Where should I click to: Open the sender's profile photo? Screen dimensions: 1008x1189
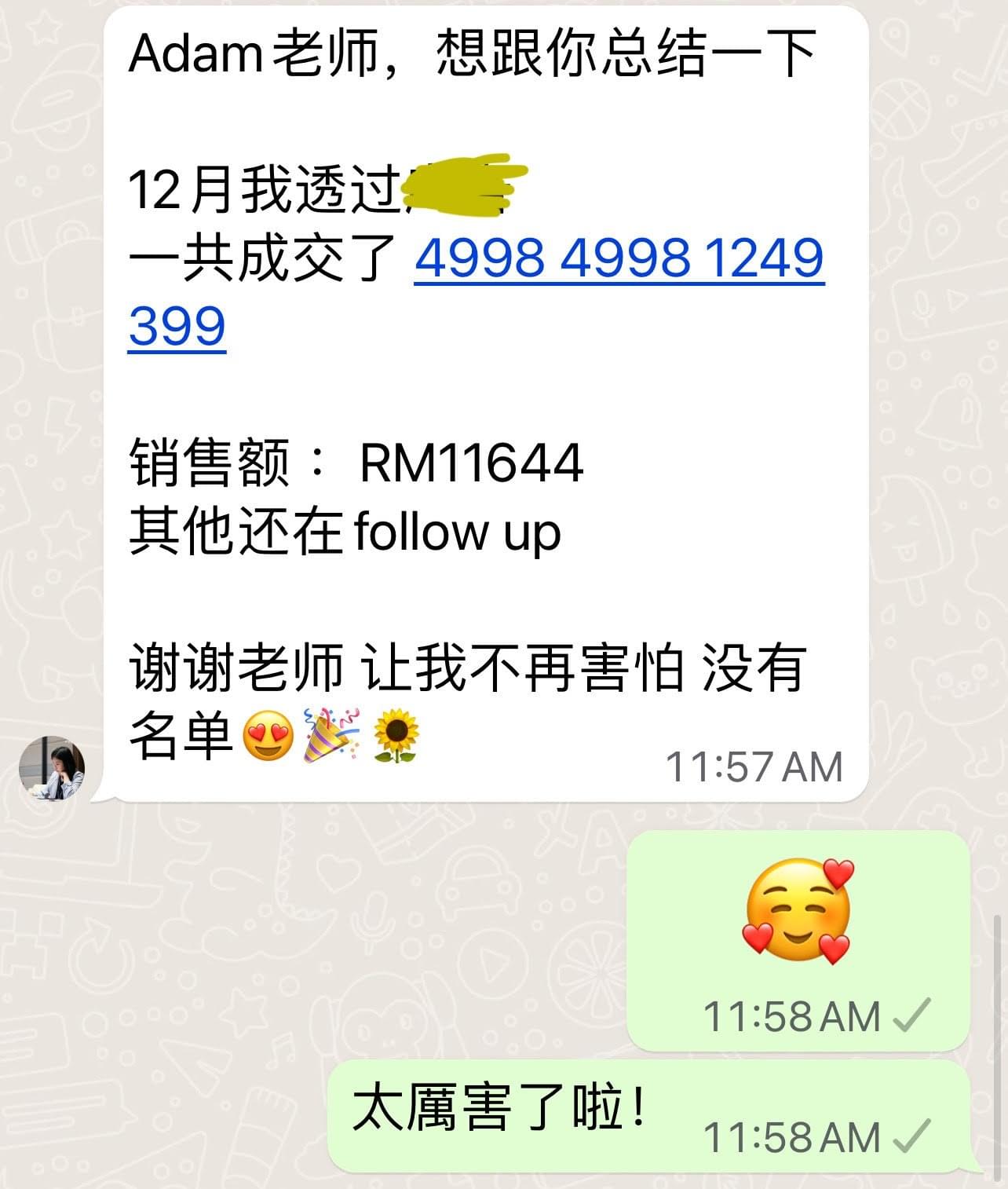coord(52,768)
